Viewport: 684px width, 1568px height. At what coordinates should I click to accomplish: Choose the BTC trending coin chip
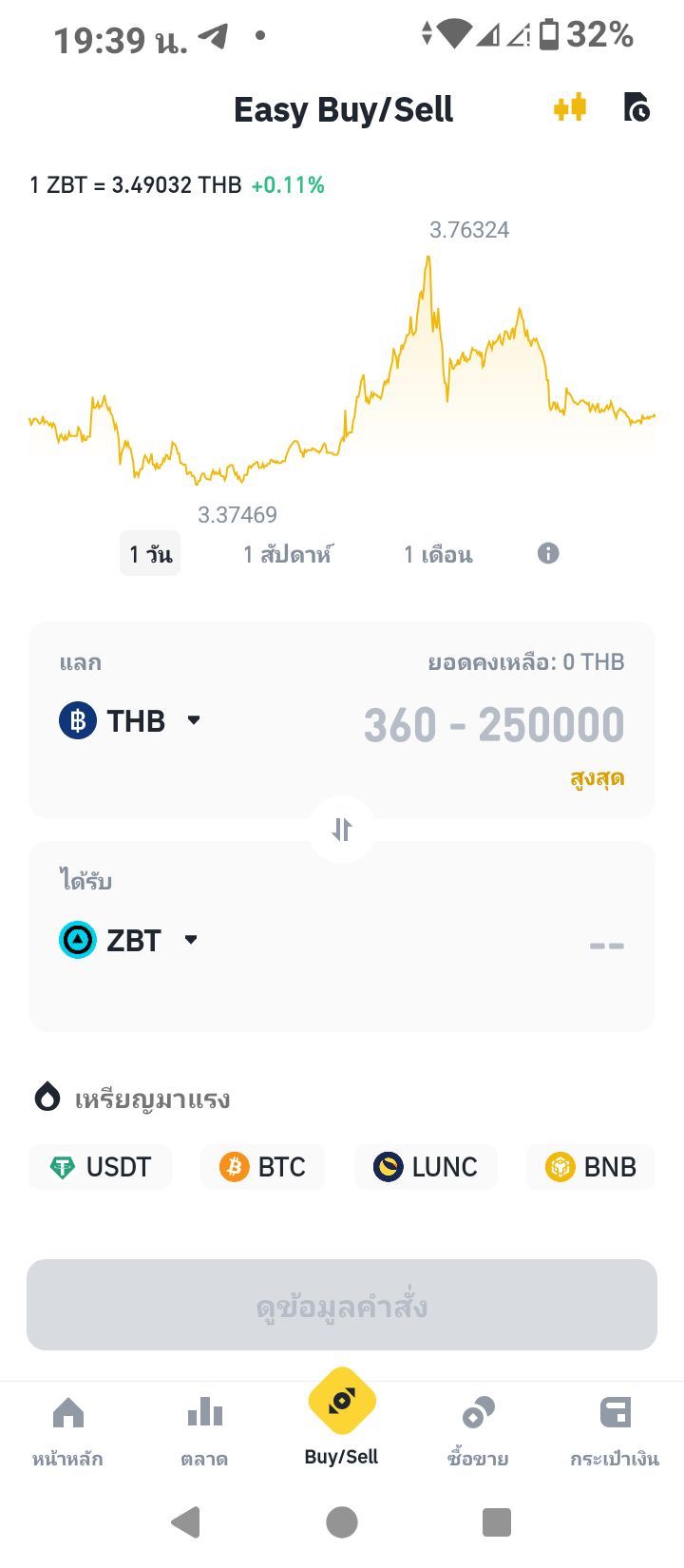(263, 1167)
